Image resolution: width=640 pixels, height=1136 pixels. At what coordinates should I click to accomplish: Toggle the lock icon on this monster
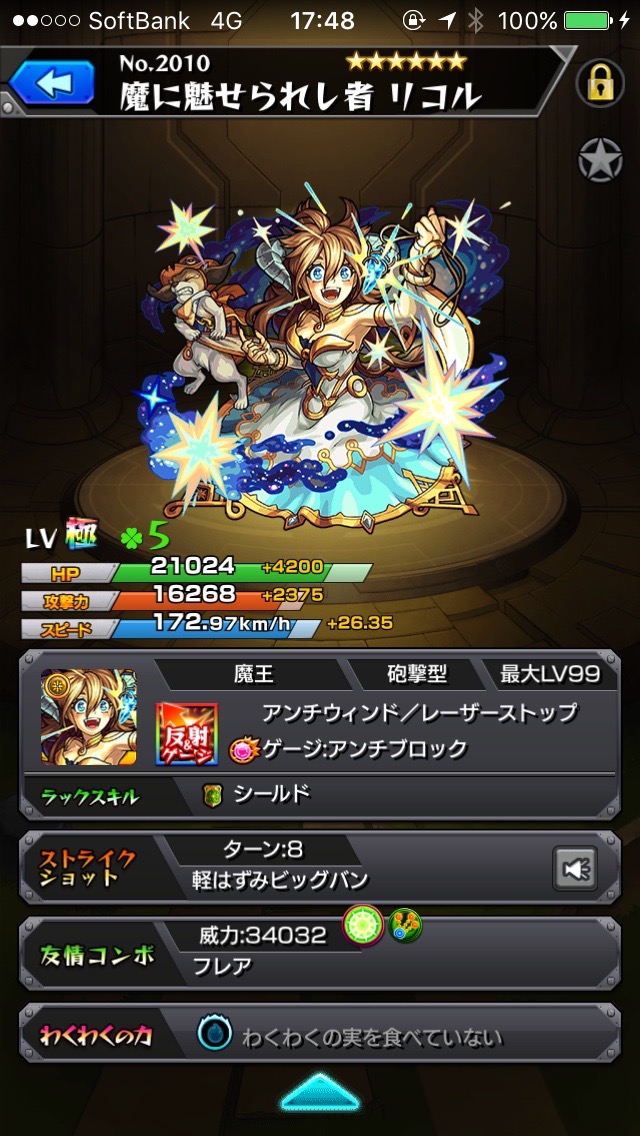[x=600, y=85]
